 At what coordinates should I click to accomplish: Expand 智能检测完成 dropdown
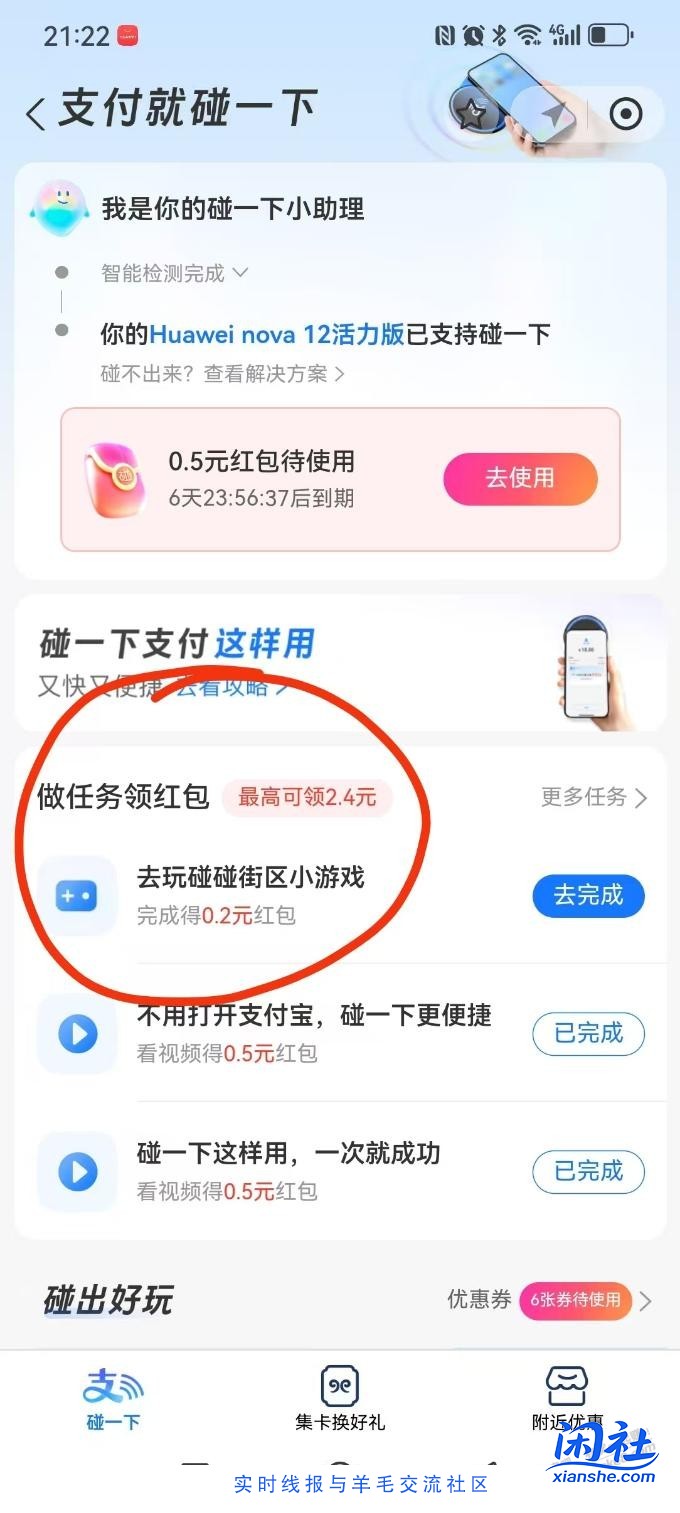(175, 273)
